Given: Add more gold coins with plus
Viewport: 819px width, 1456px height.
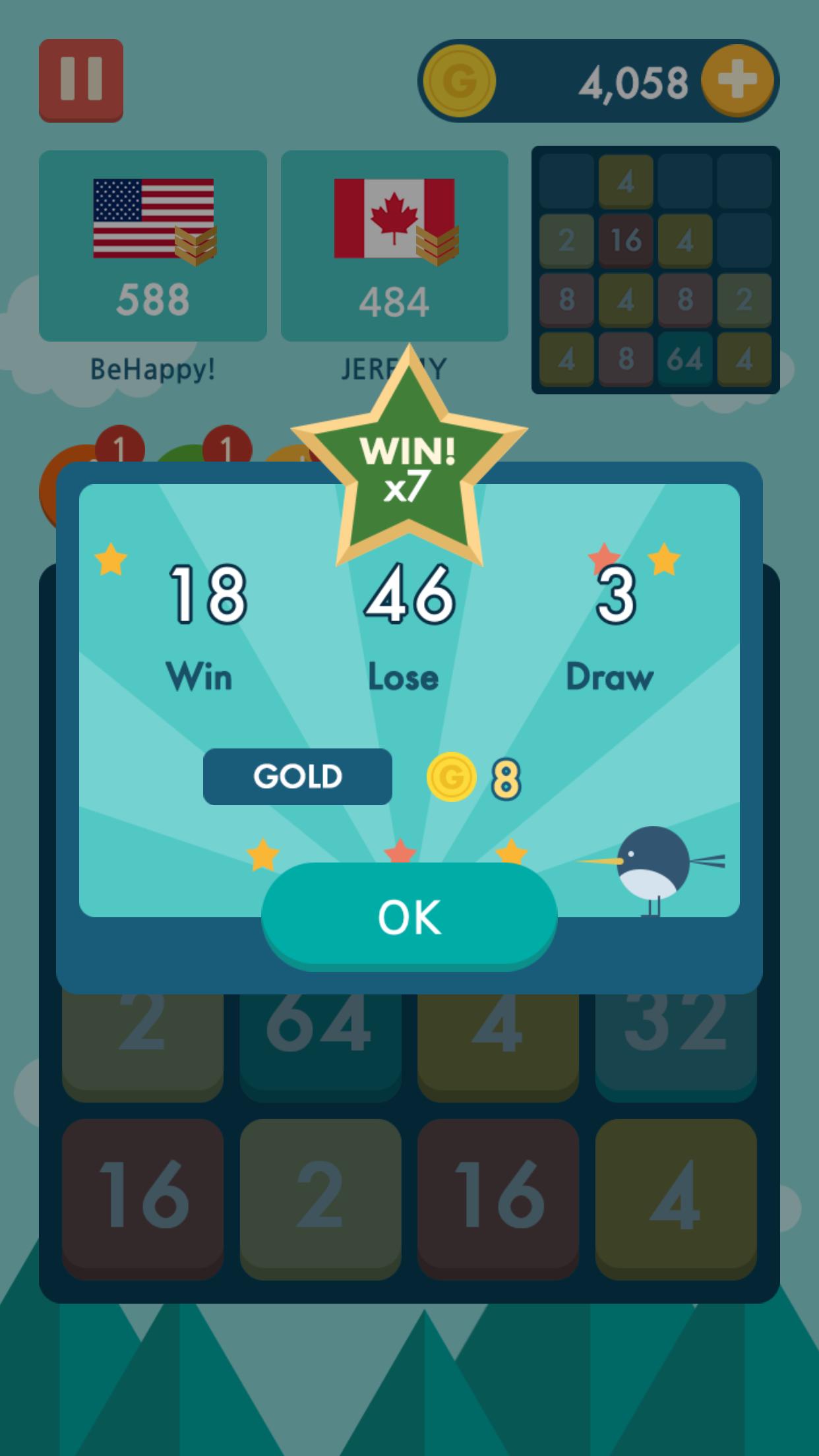Looking at the screenshot, I should [737, 80].
